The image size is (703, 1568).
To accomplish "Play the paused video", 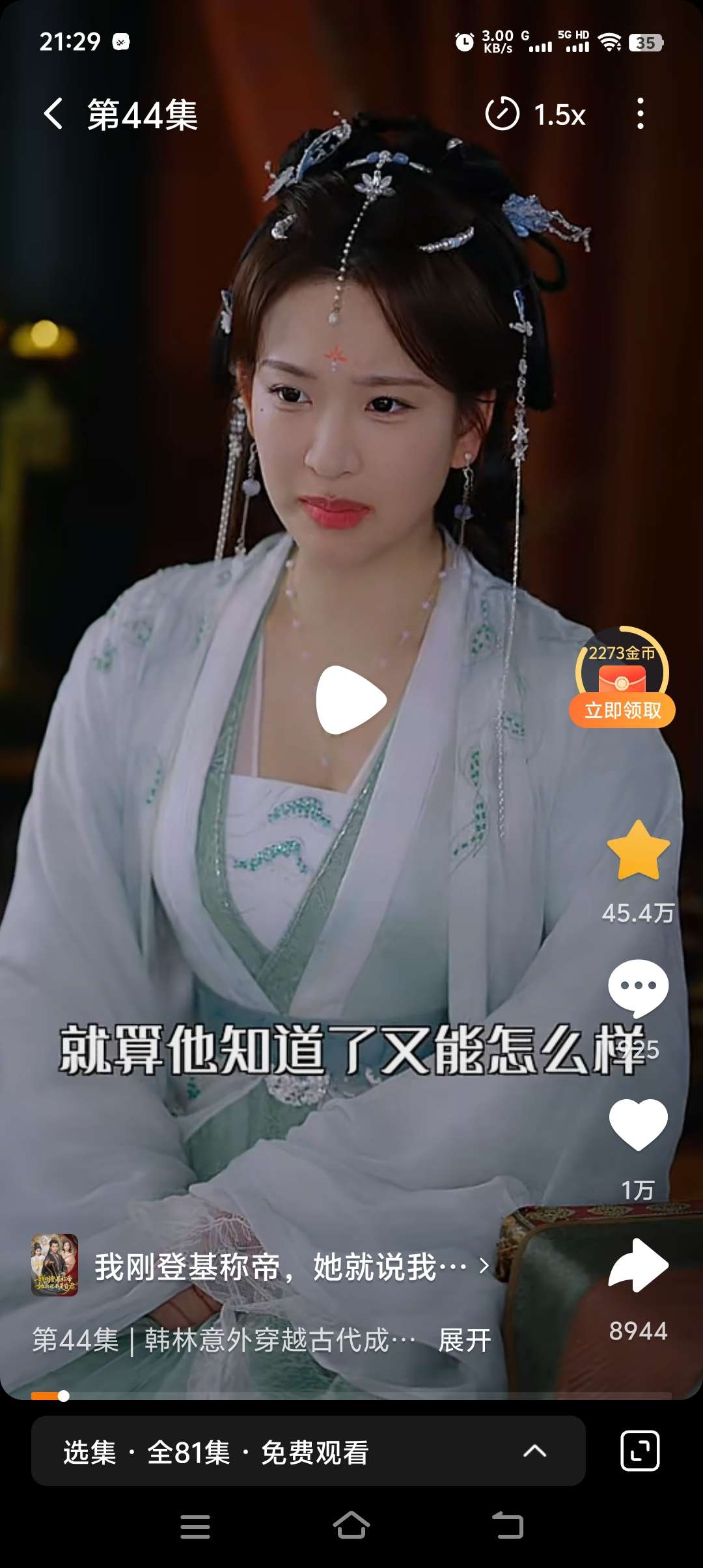I will tap(351, 700).
